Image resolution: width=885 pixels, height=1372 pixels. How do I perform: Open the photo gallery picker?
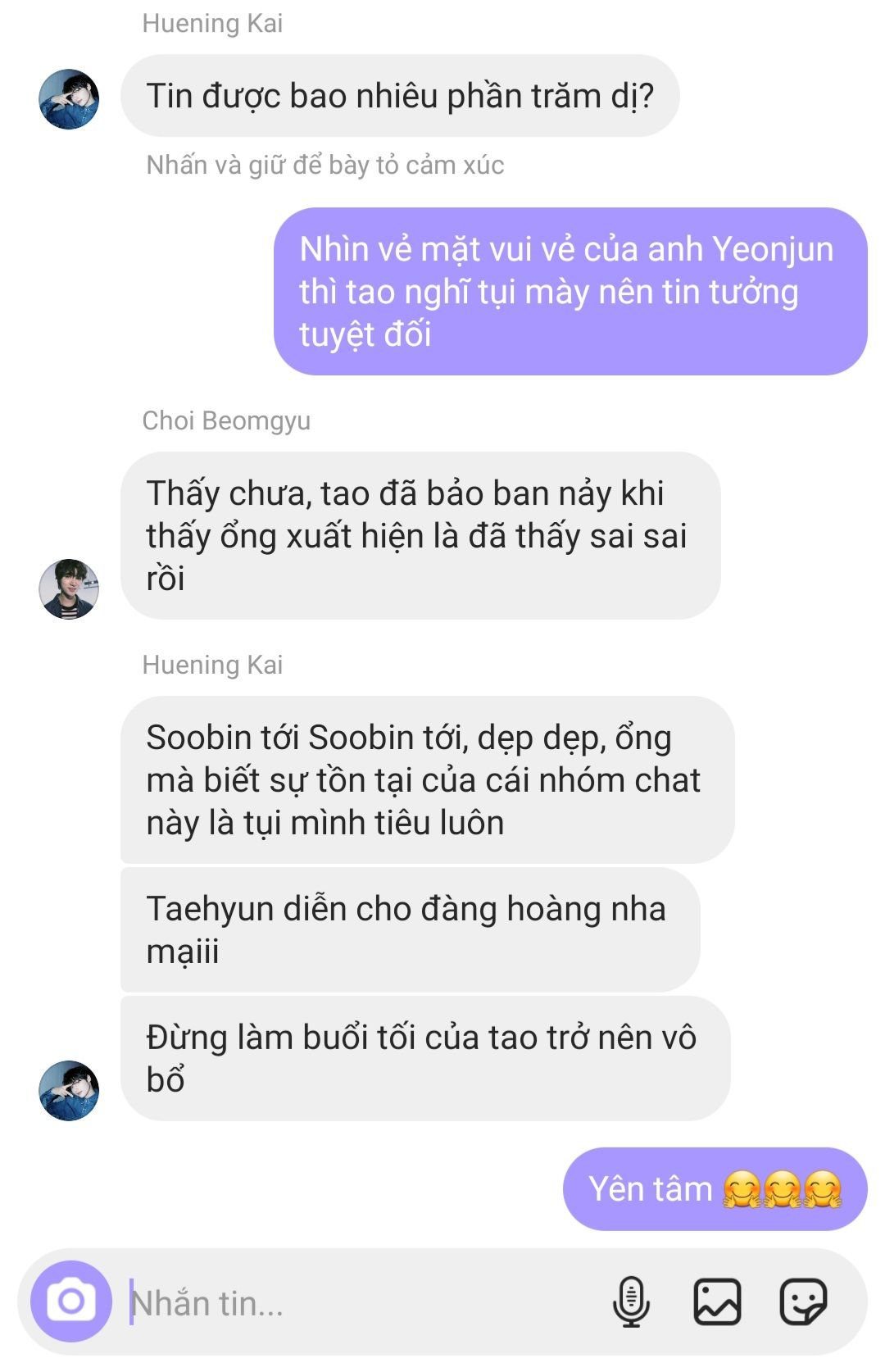pyautogui.click(x=717, y=1302)
